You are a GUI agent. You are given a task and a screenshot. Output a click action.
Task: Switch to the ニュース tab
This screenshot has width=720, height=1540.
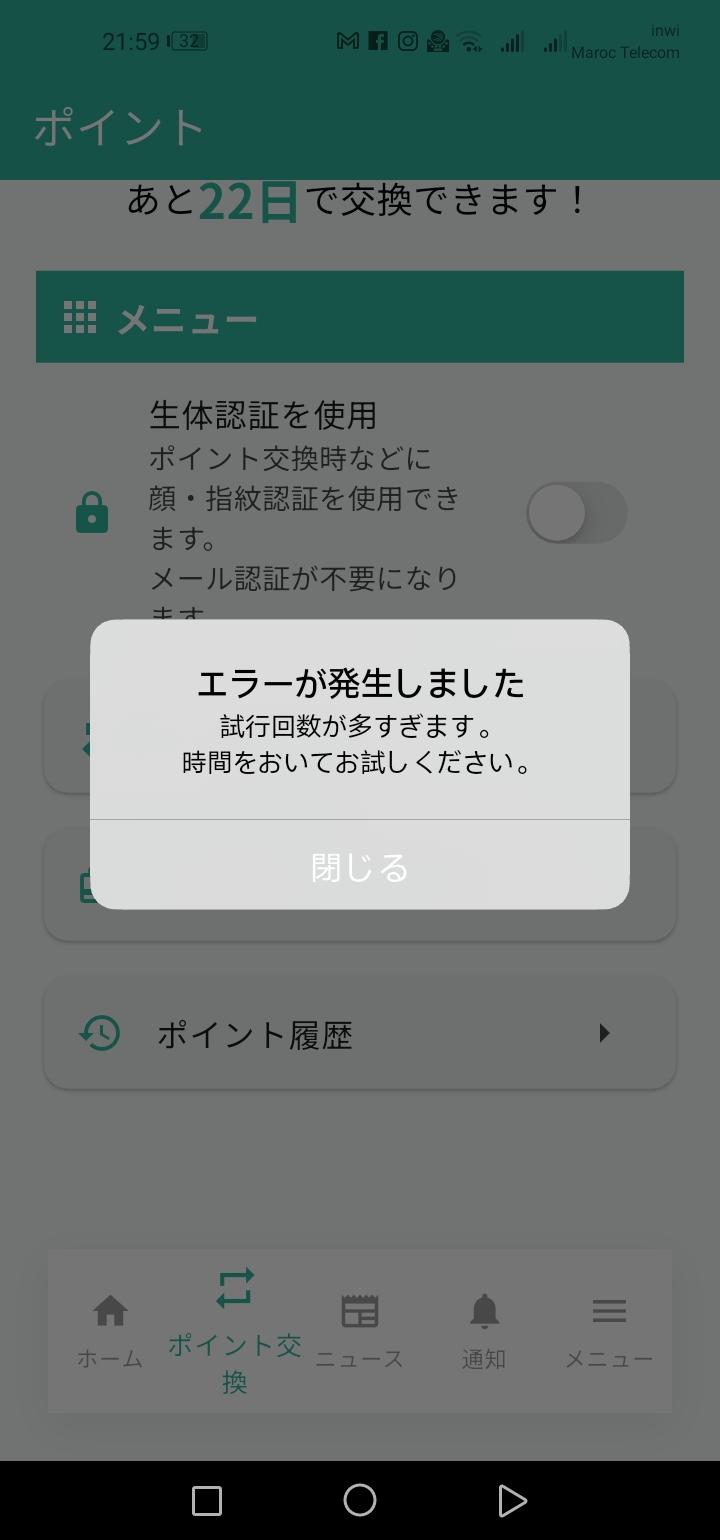[360, 1330]
